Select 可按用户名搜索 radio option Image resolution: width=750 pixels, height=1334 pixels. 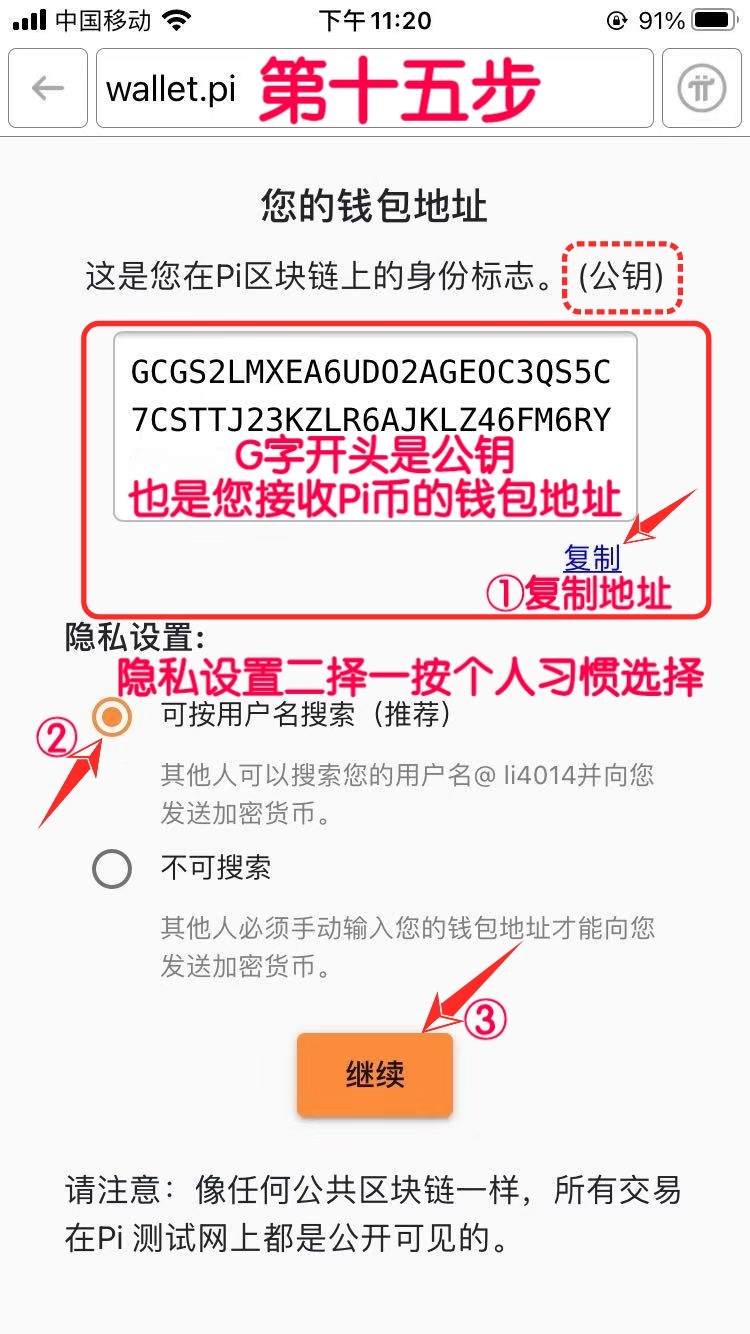111,716
